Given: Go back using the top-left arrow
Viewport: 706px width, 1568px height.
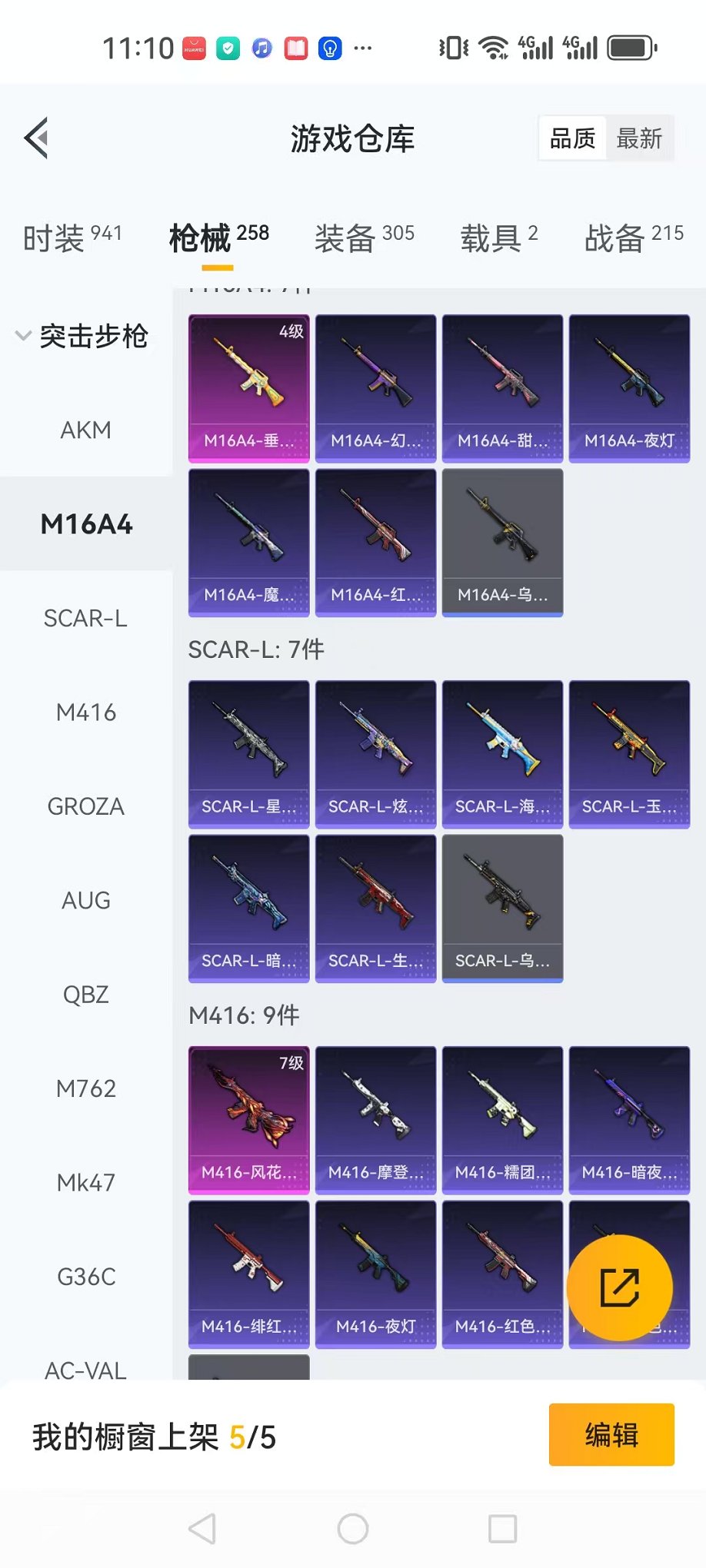Looking at the screenshot, I should 37,138.
